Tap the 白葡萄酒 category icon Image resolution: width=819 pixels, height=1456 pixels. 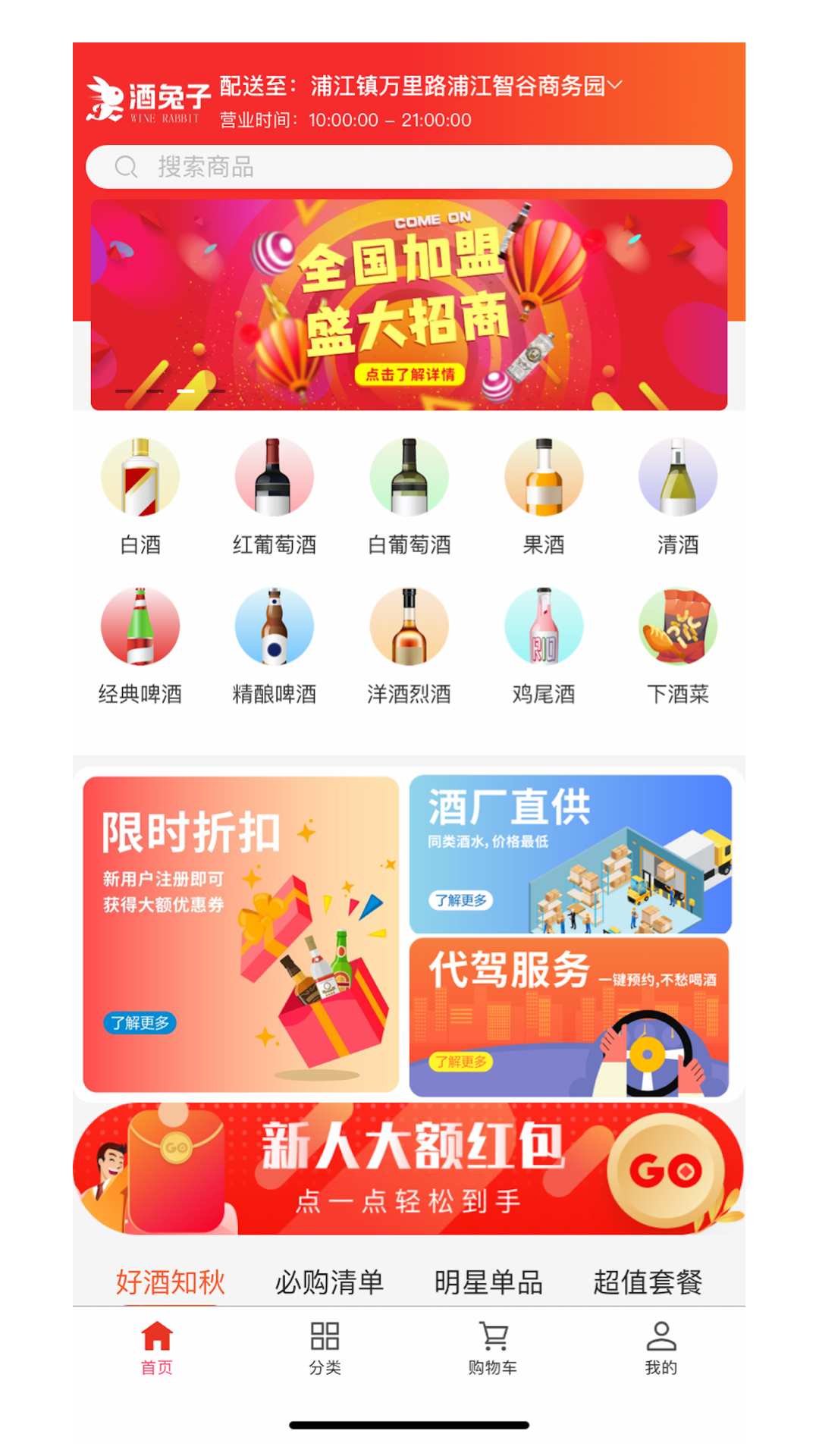(x=409, y=476)
